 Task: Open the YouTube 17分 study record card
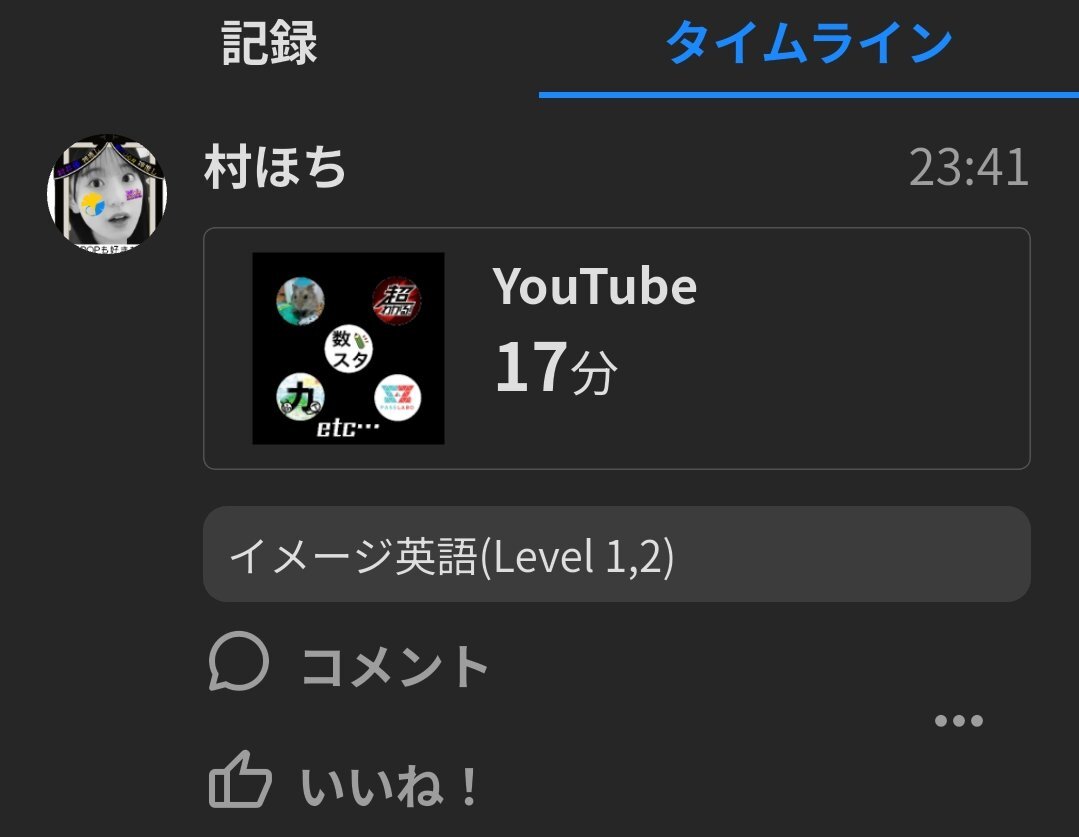(616, 348)
